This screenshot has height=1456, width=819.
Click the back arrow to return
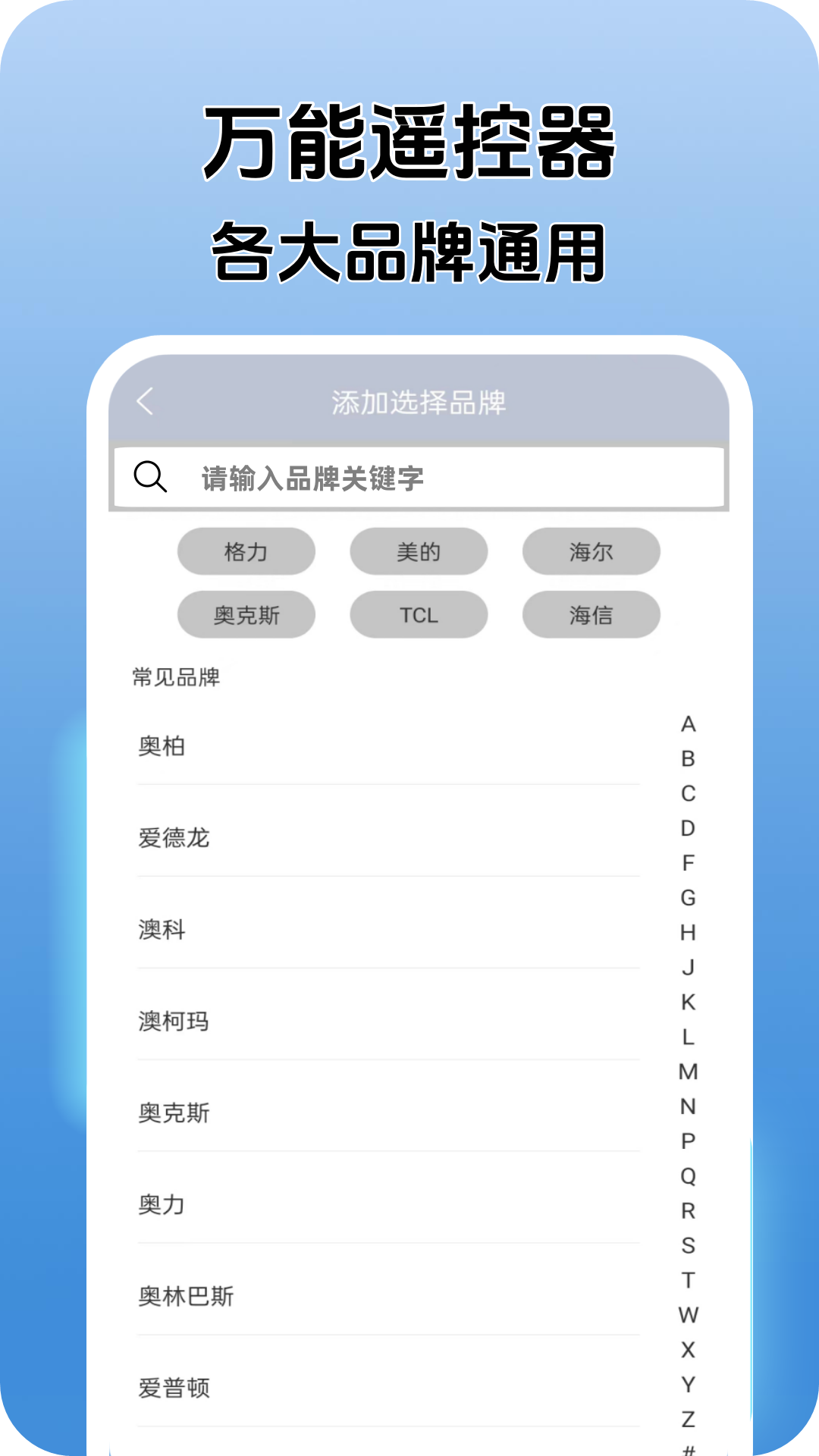(145, 402)
